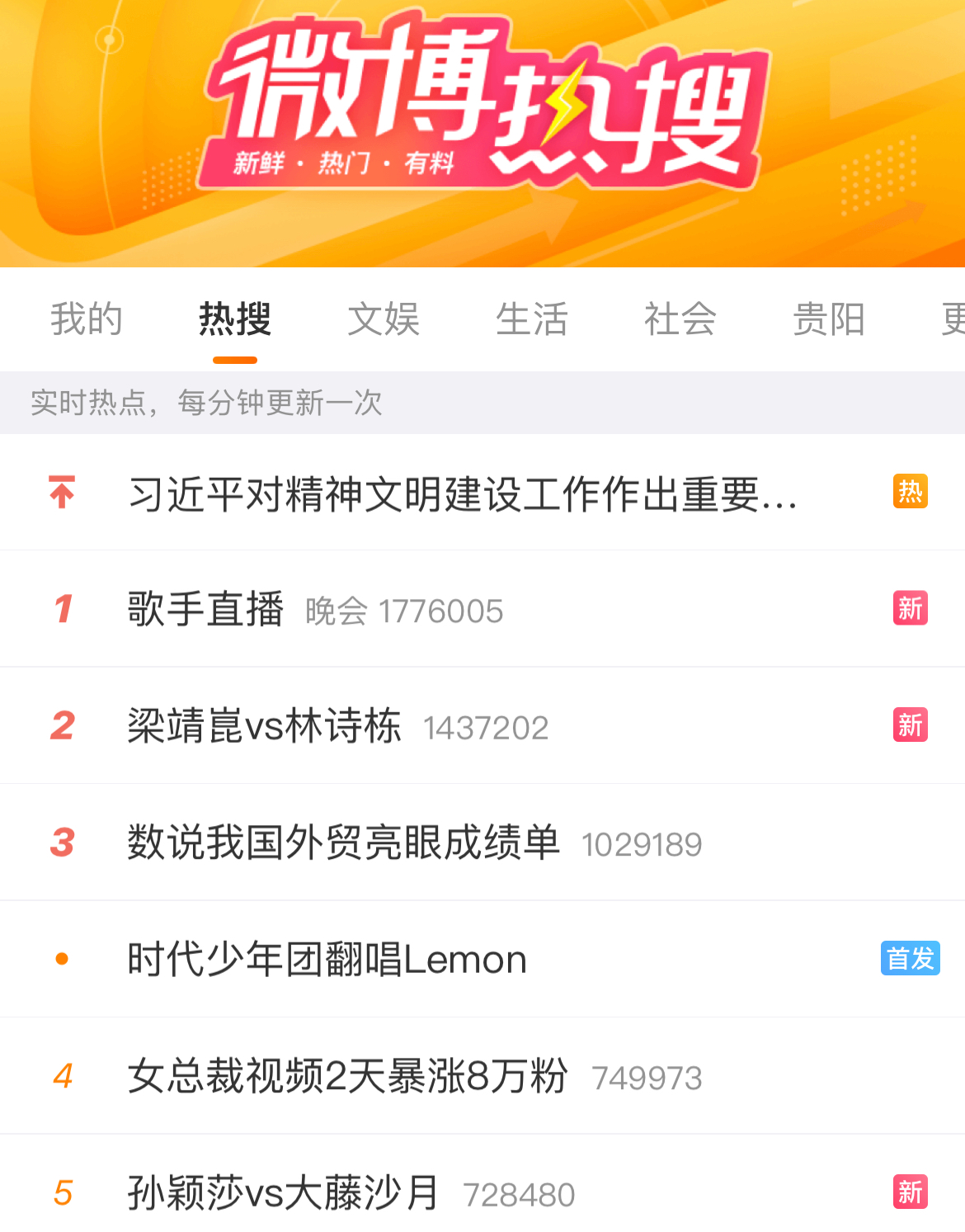The width and height of the screenshot is (965, 1232).
Task: Open pinned topic 习近平对精神文明建设工作作出重要
Action: (x=462, y=493)
